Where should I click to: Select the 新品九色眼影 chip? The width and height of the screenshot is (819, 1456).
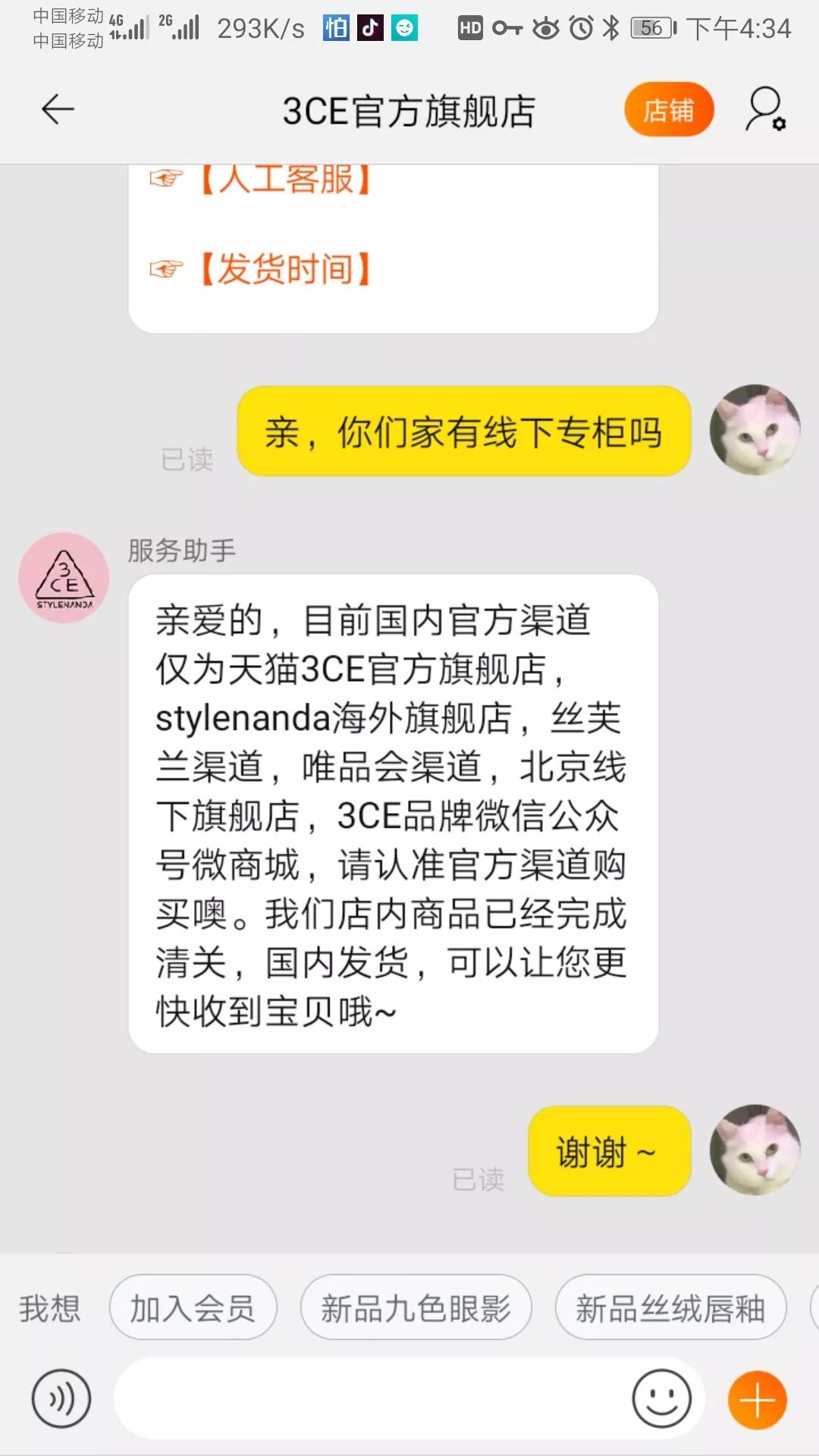tap(416, 1308)
